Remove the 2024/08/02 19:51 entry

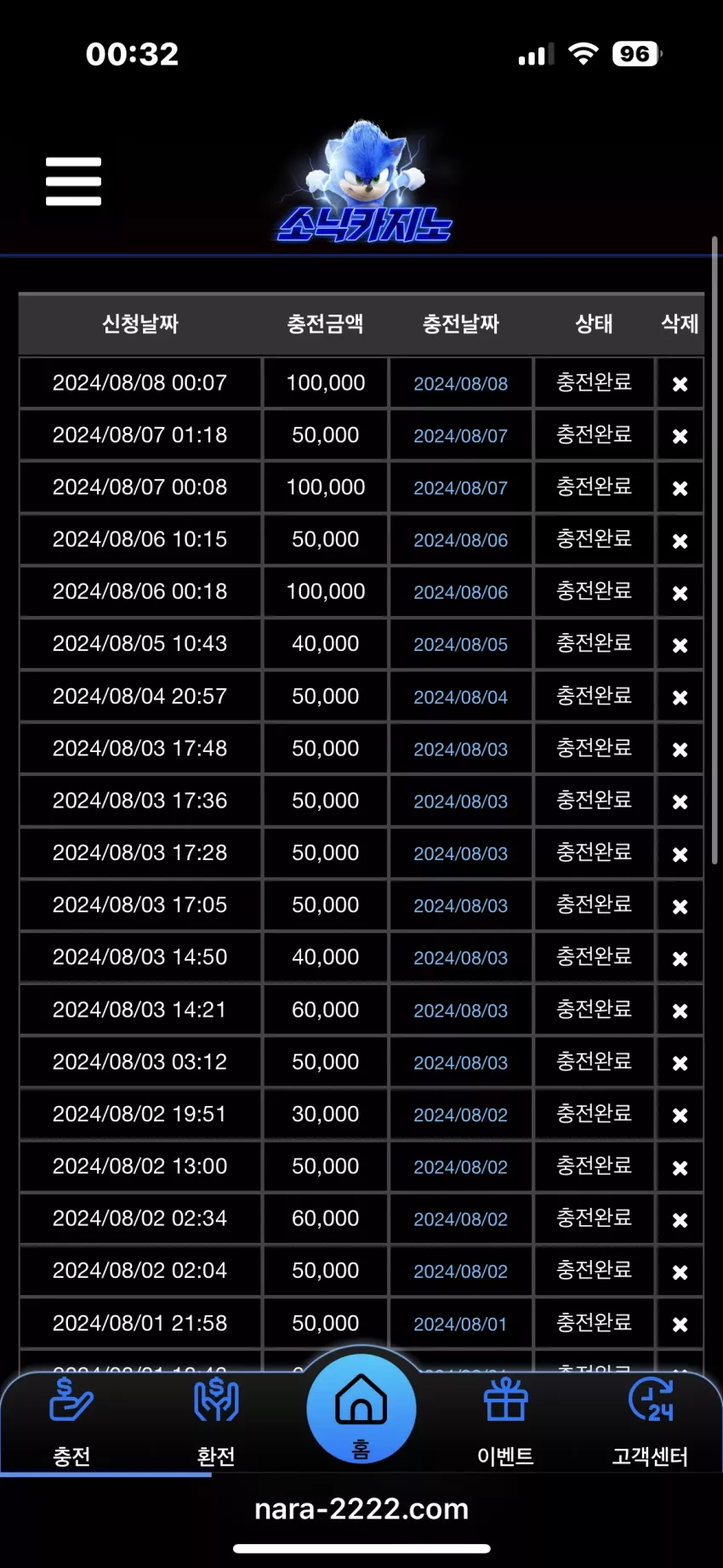tap(680, 1115)
